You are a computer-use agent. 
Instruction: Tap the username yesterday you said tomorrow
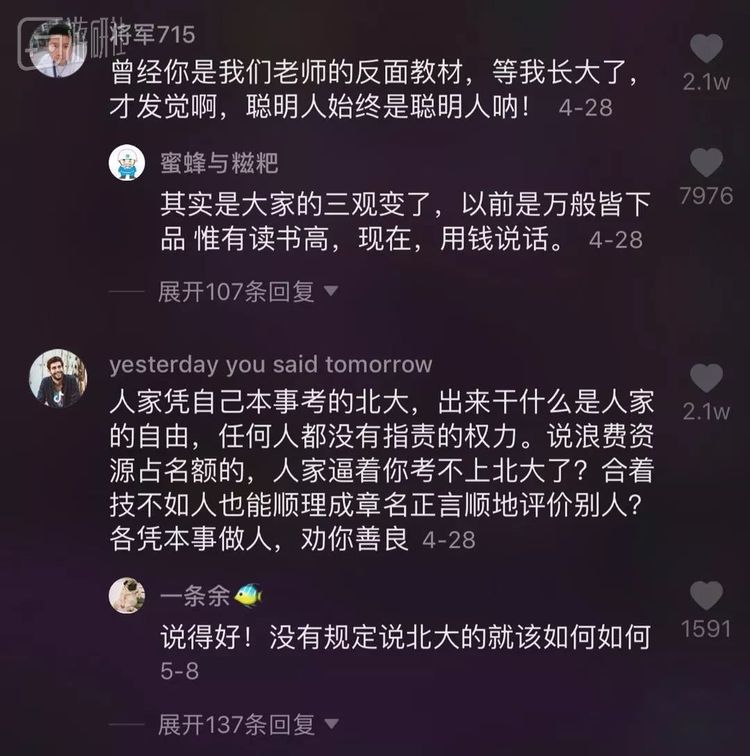(270, 364)
